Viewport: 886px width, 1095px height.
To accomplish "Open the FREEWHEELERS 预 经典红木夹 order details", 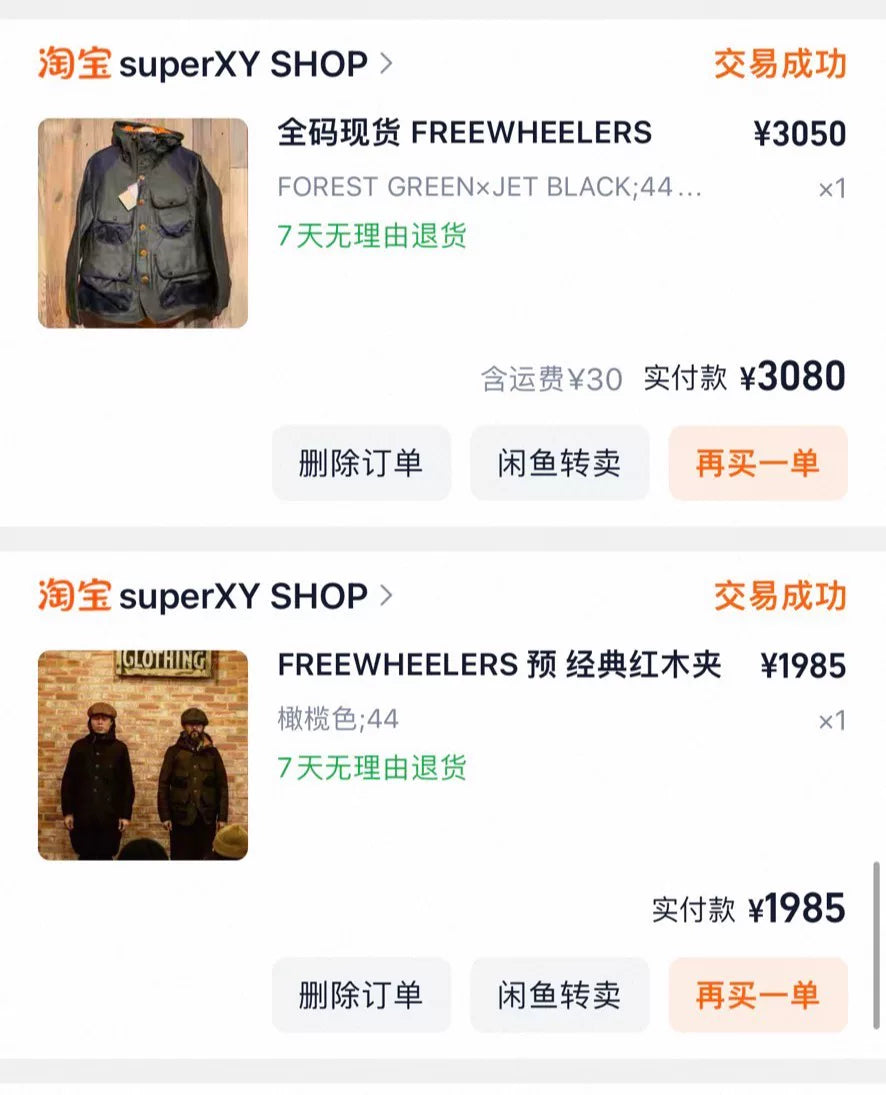I will point(499,665).
